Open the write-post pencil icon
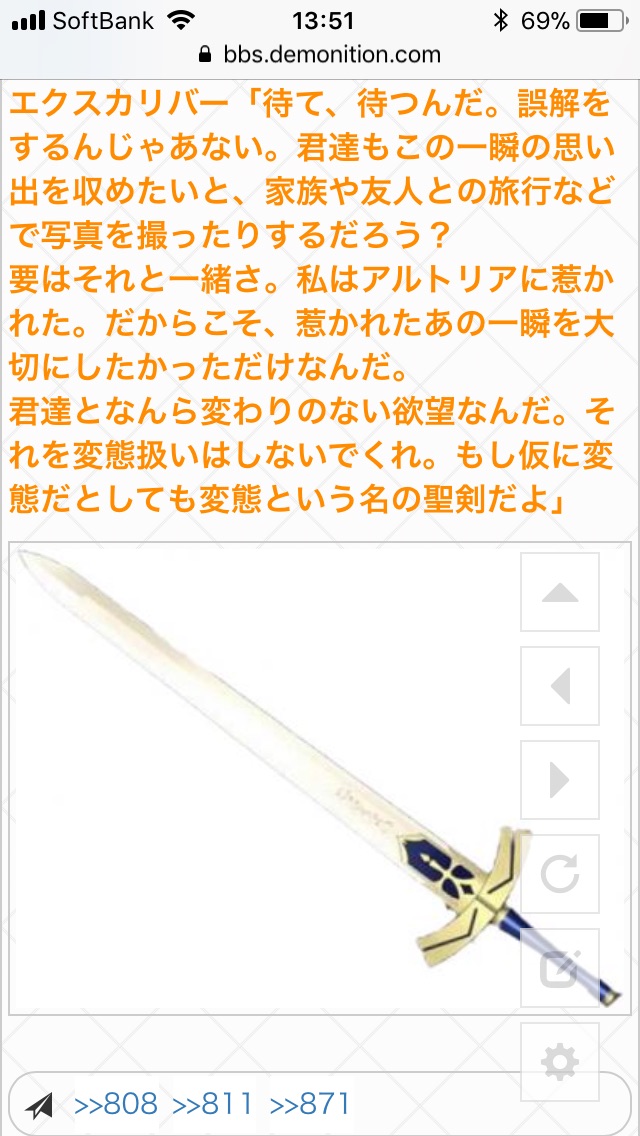The image size is (640, 1136). tap(560, 968)
